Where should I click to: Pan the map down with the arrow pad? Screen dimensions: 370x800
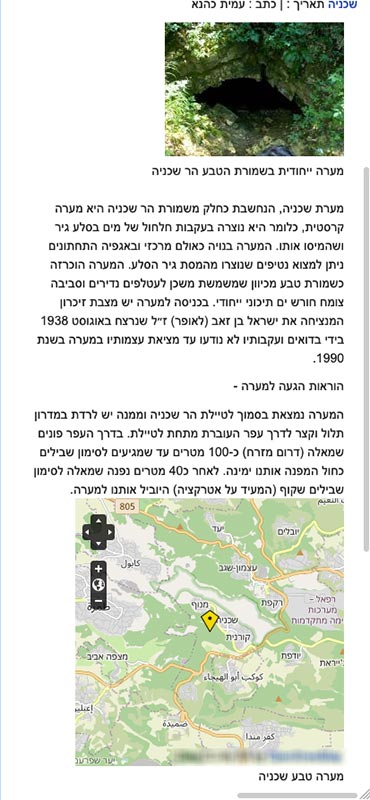pos(98,543)
